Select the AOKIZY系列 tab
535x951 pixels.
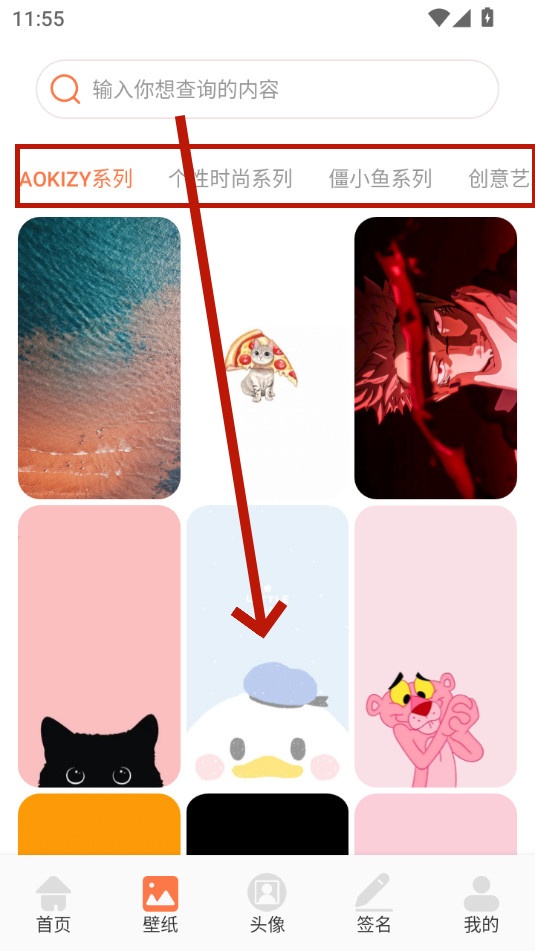(x=76, y=178)
